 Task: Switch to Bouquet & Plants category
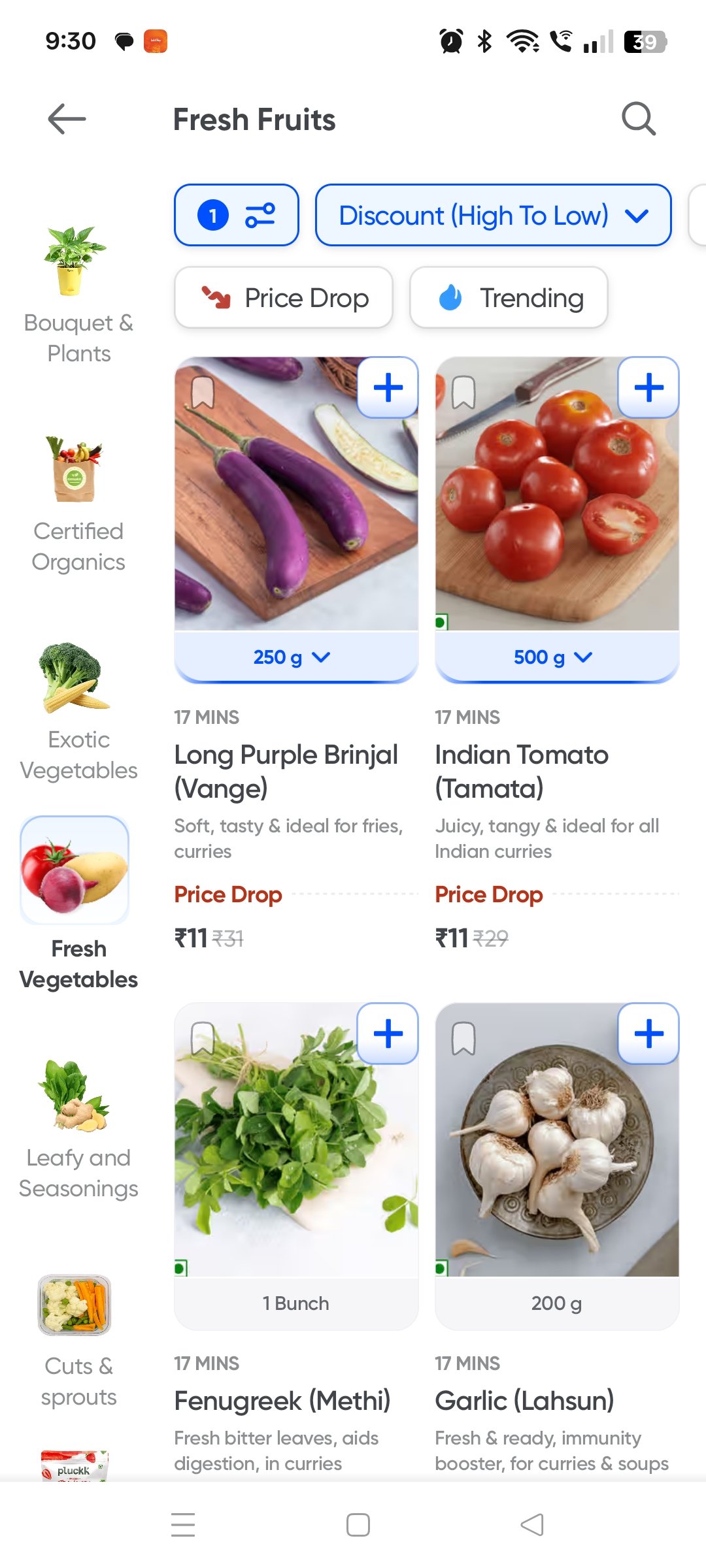coord(78,294)
